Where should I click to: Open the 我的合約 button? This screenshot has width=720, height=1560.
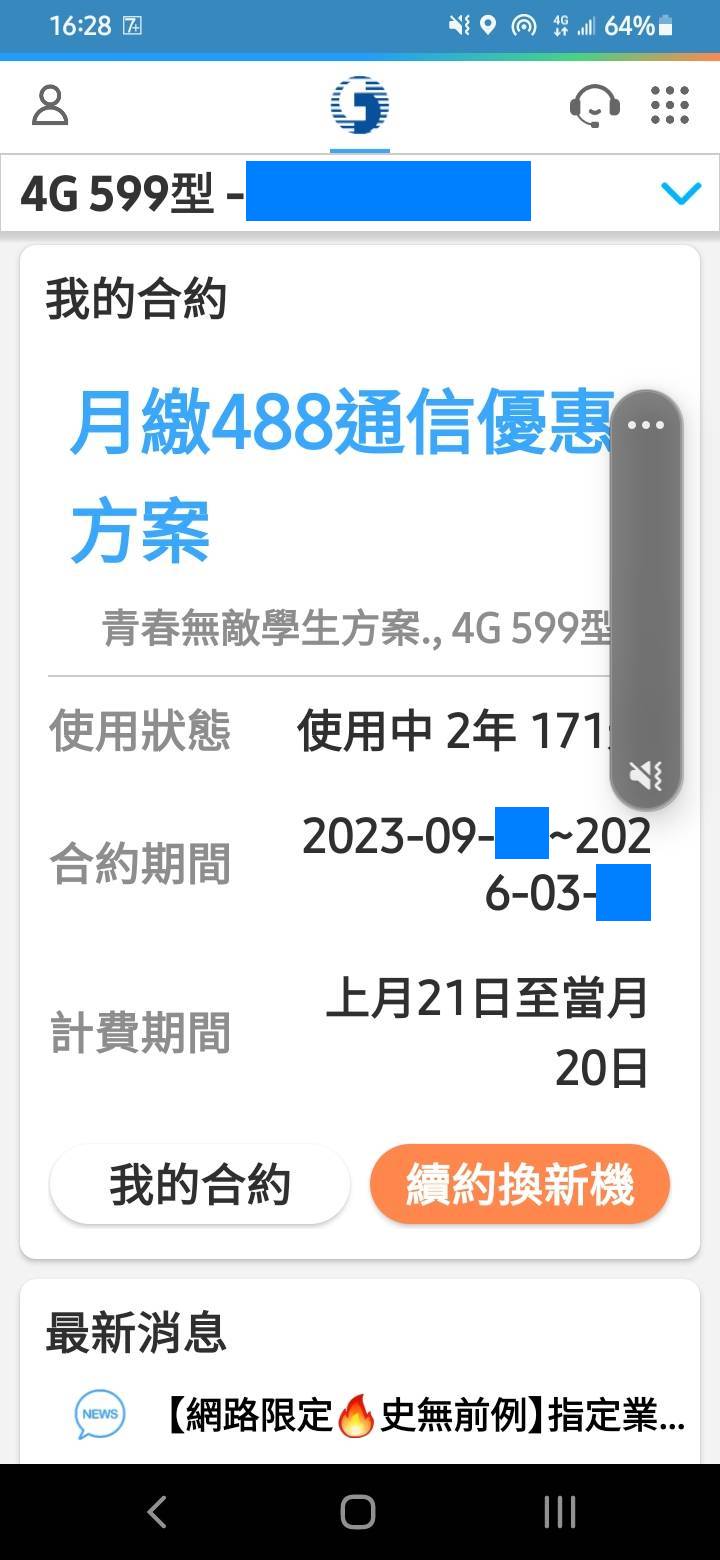click(200, 1185)
